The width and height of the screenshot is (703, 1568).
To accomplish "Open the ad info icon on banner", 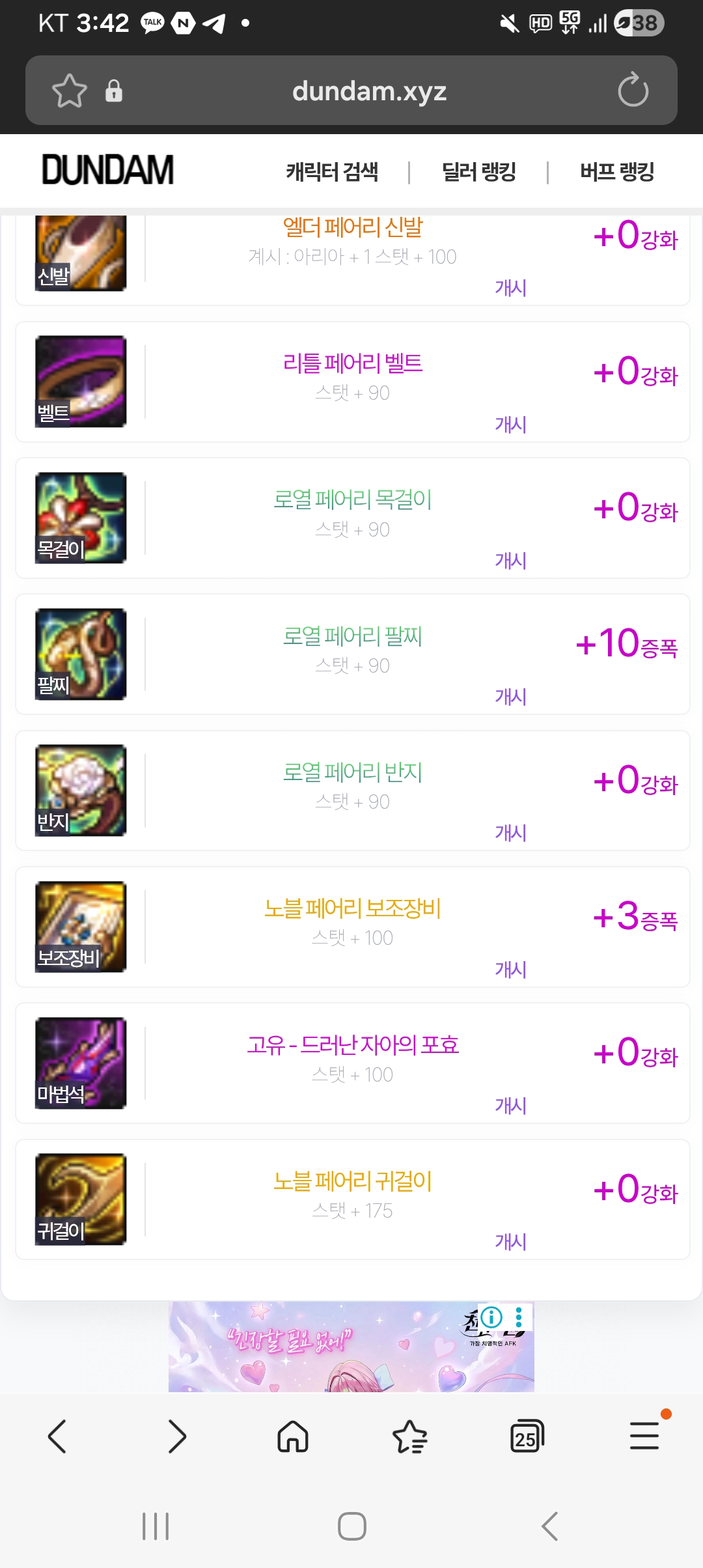I will (x=492, y=1317).
